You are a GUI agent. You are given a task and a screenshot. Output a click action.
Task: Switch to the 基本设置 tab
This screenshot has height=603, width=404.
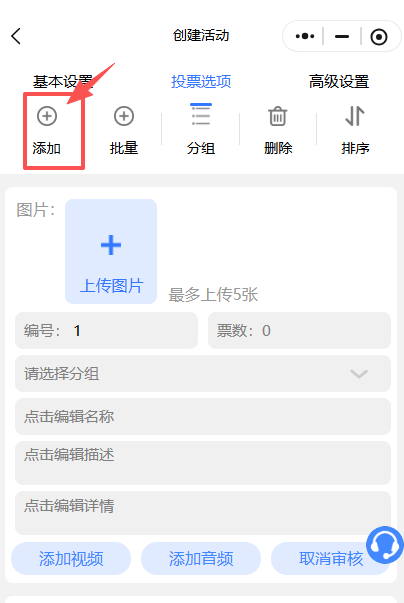click(x=63, y=82)
